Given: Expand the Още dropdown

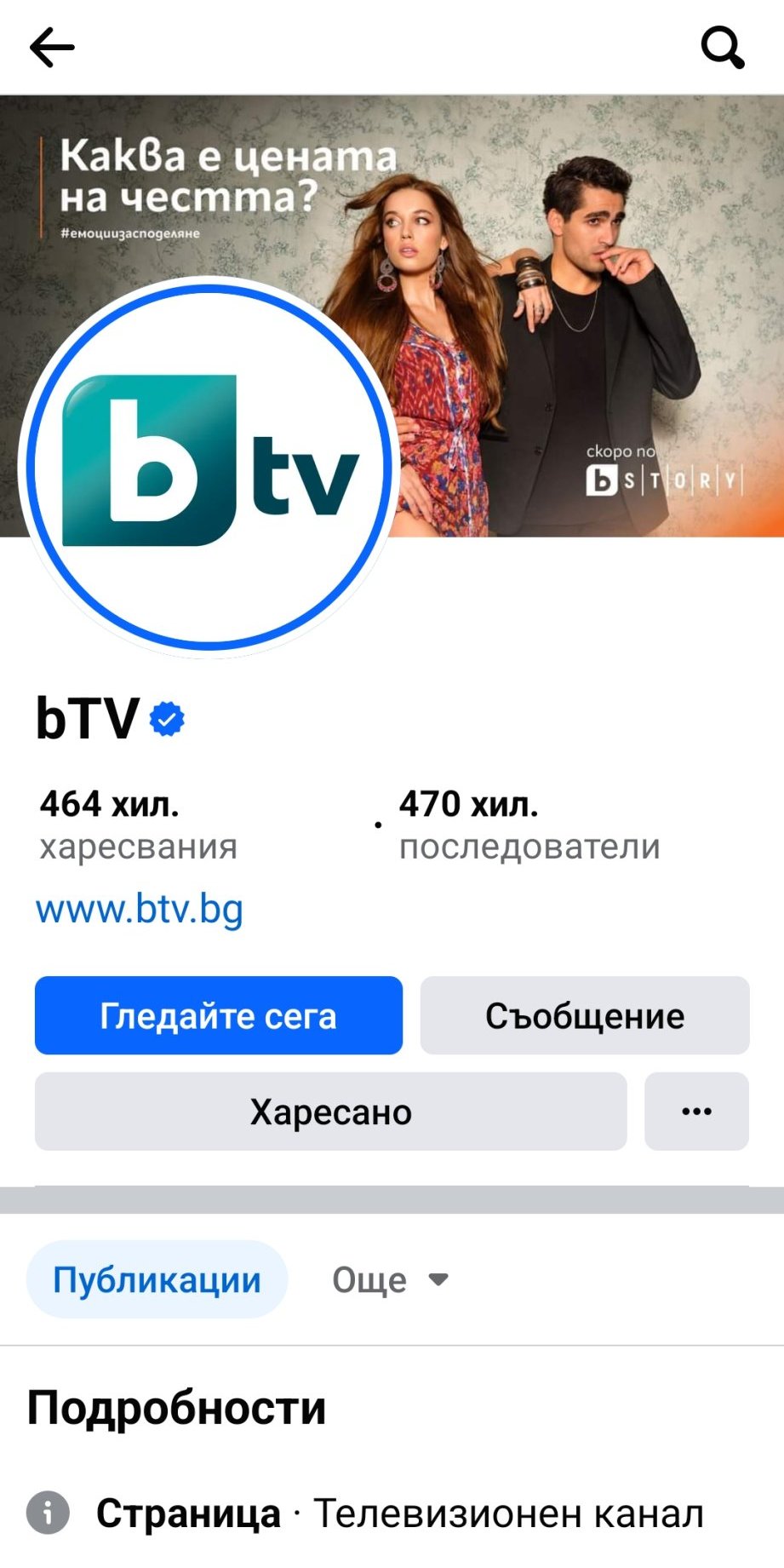Looking at the screenshot, I should pyautogui.click(x=390, y=1279).
